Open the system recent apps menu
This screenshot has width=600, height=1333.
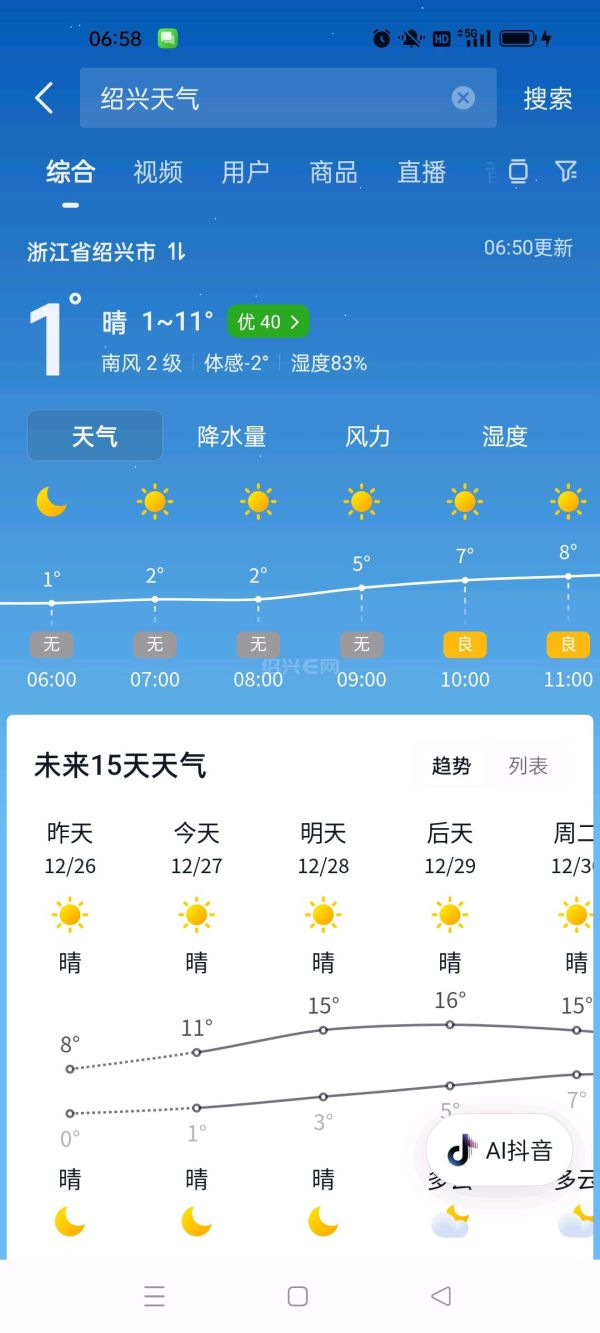coord(154,1296)
